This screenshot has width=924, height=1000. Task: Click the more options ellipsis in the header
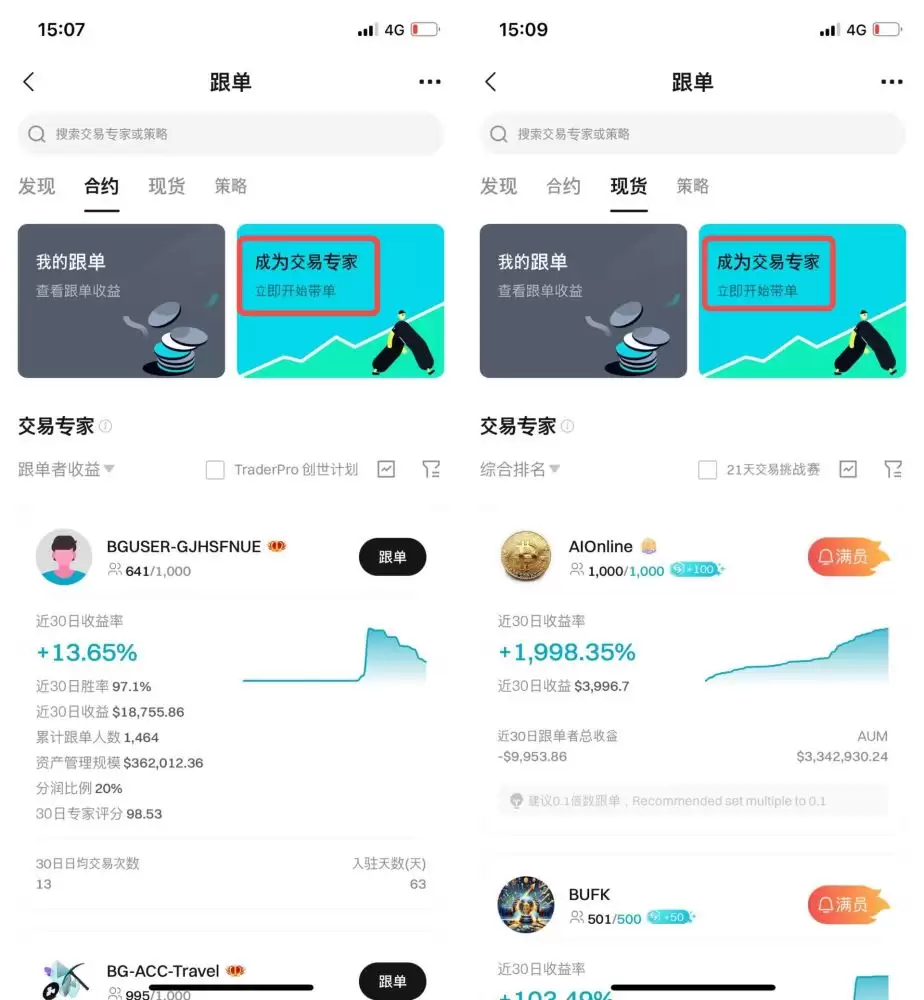click(429, 81)
